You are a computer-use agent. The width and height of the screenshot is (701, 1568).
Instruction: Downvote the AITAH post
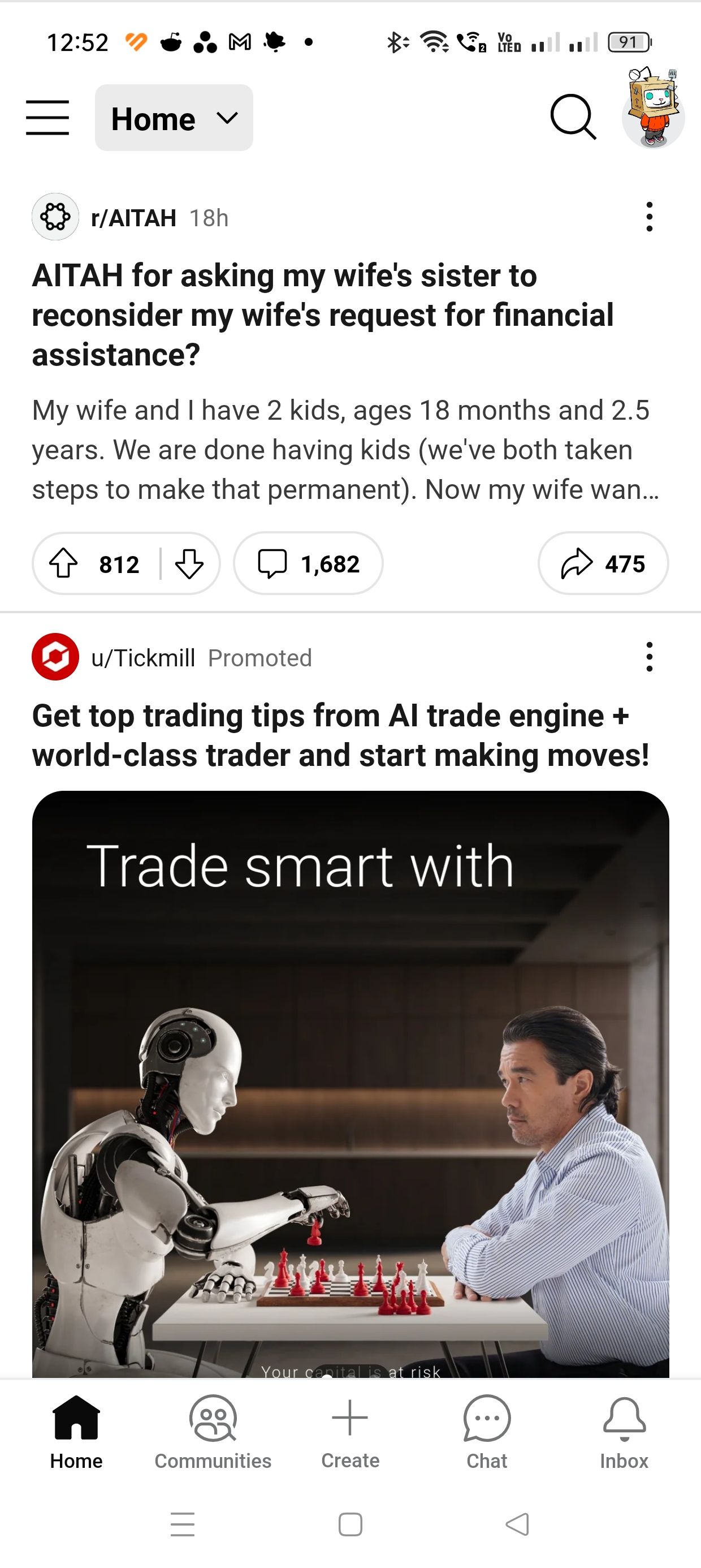191,563
